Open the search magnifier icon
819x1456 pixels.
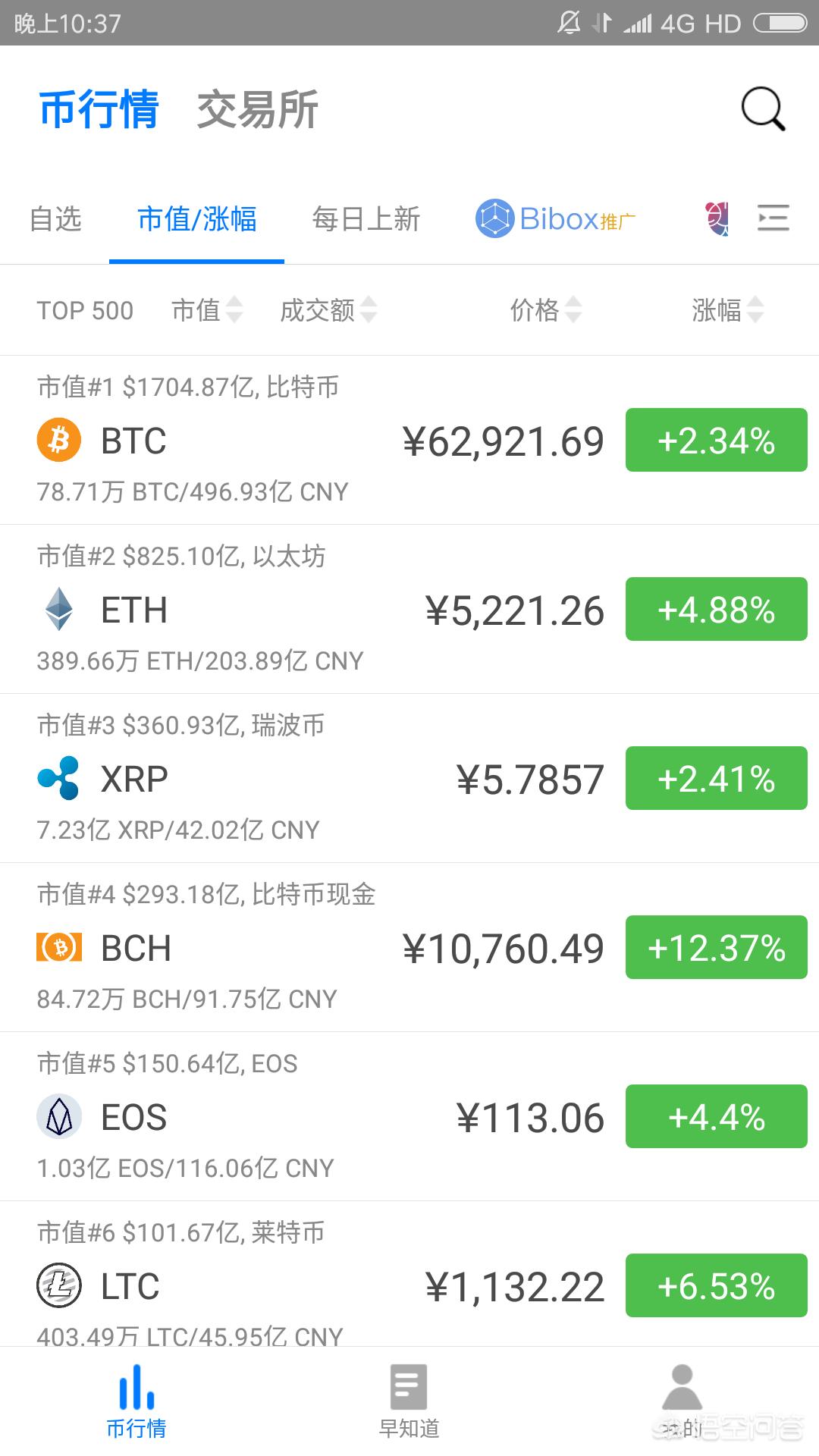click(x=762, y=109)
